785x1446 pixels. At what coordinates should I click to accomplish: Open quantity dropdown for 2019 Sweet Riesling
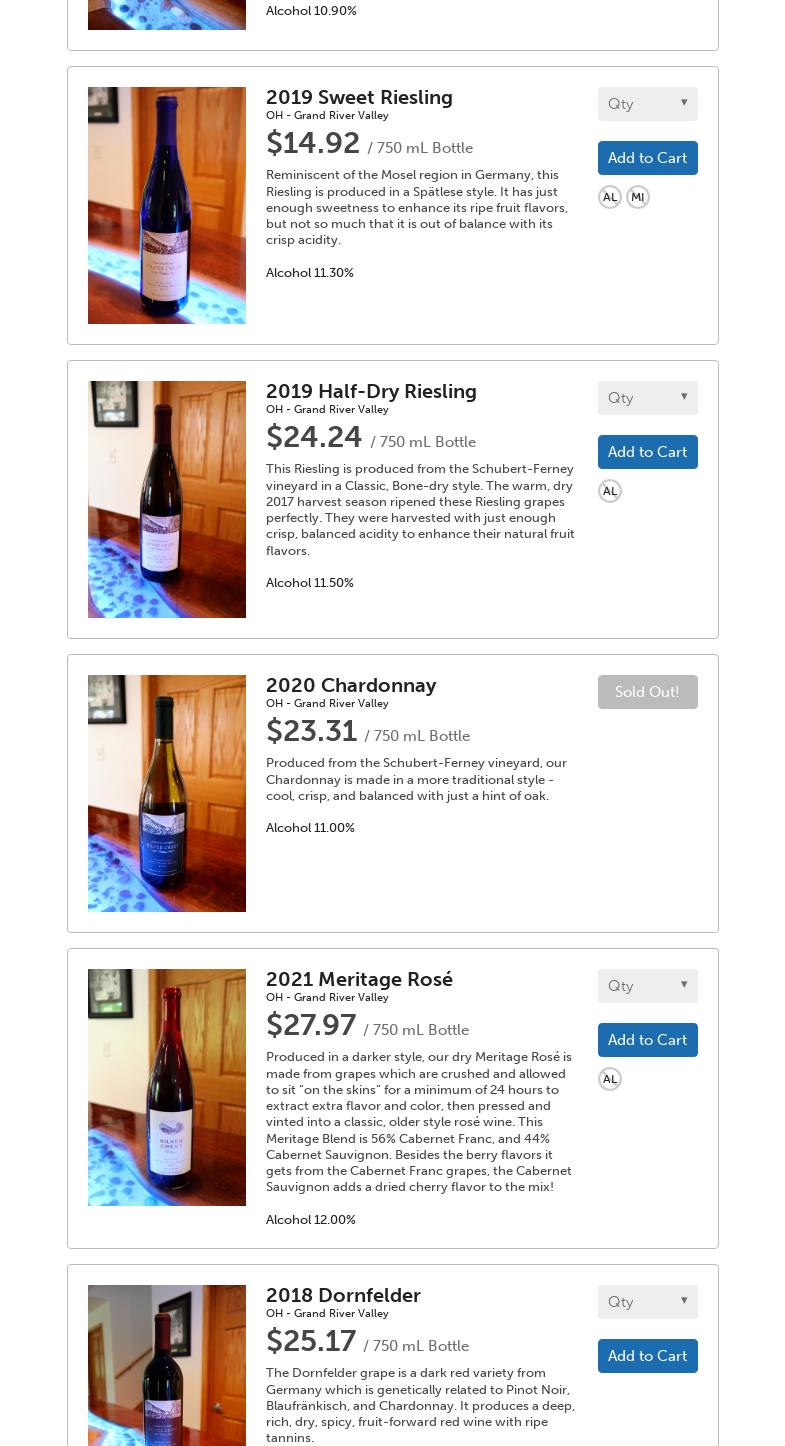point(647,104)
